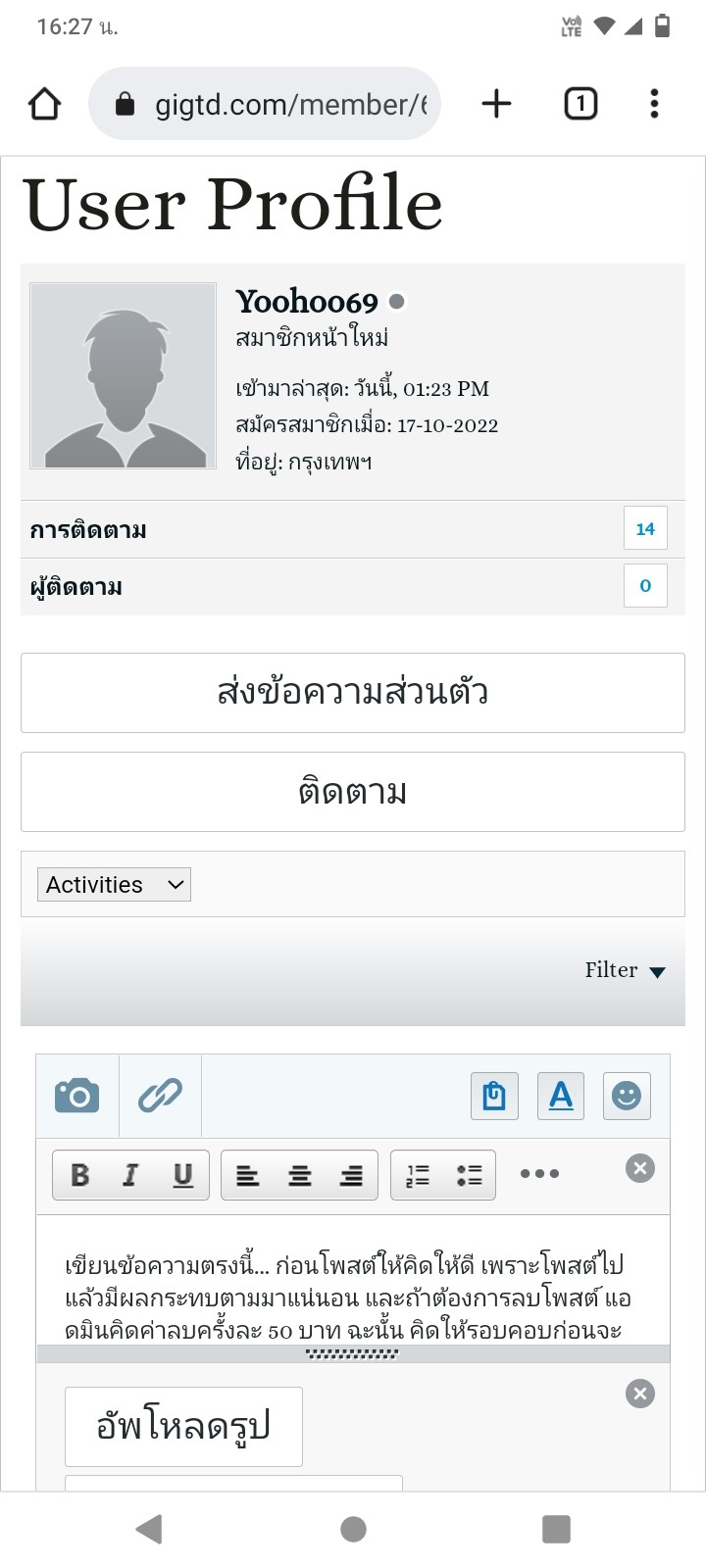Viewport: 706px width, 1568px height.
Task: Paste from clipboard icon
Action: pos(495,1096)
